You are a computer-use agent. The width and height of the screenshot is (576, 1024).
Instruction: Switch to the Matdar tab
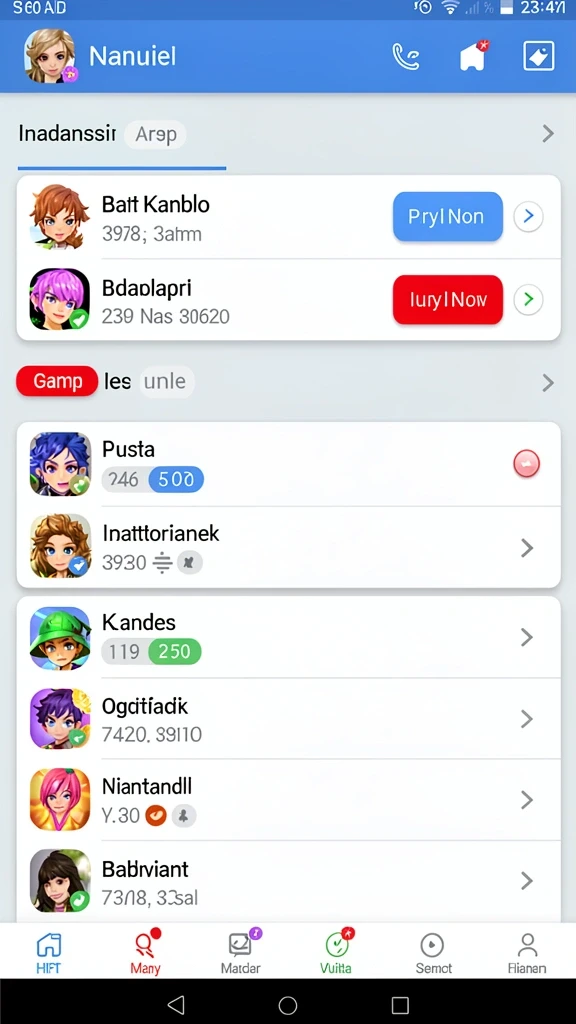(x=240, y=952)
